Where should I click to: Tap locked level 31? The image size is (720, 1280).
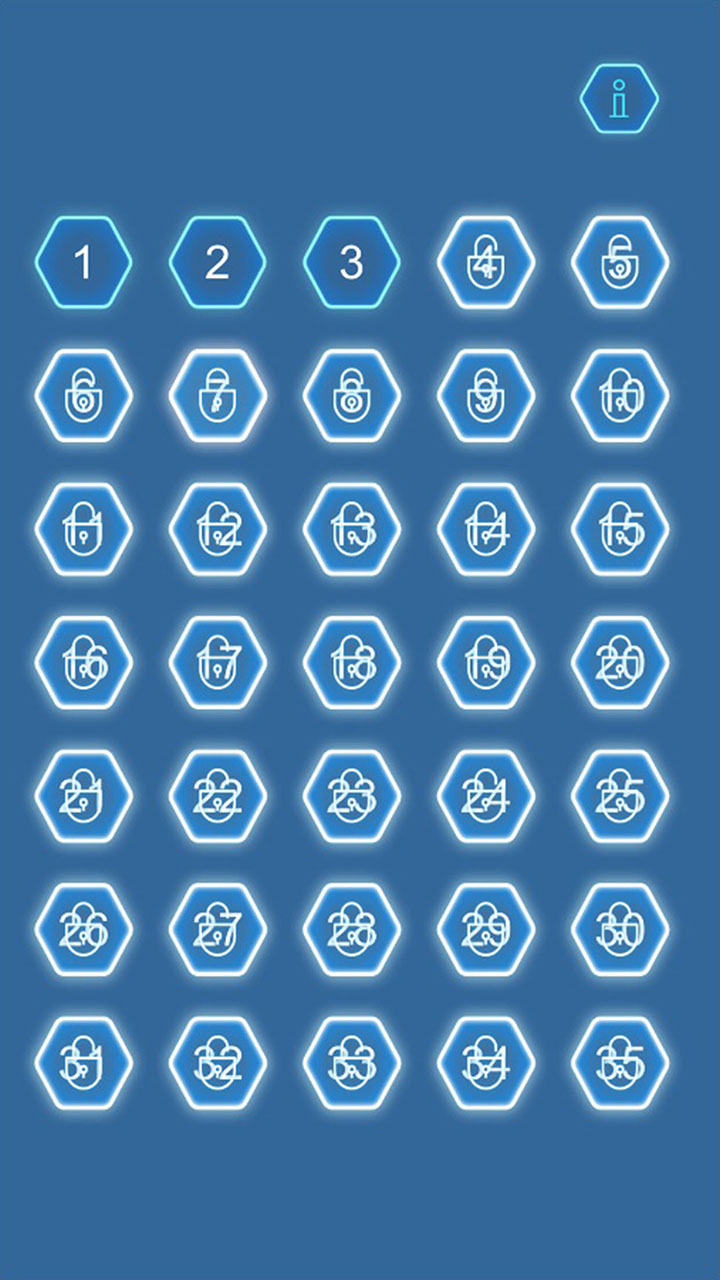(84, 1063)
